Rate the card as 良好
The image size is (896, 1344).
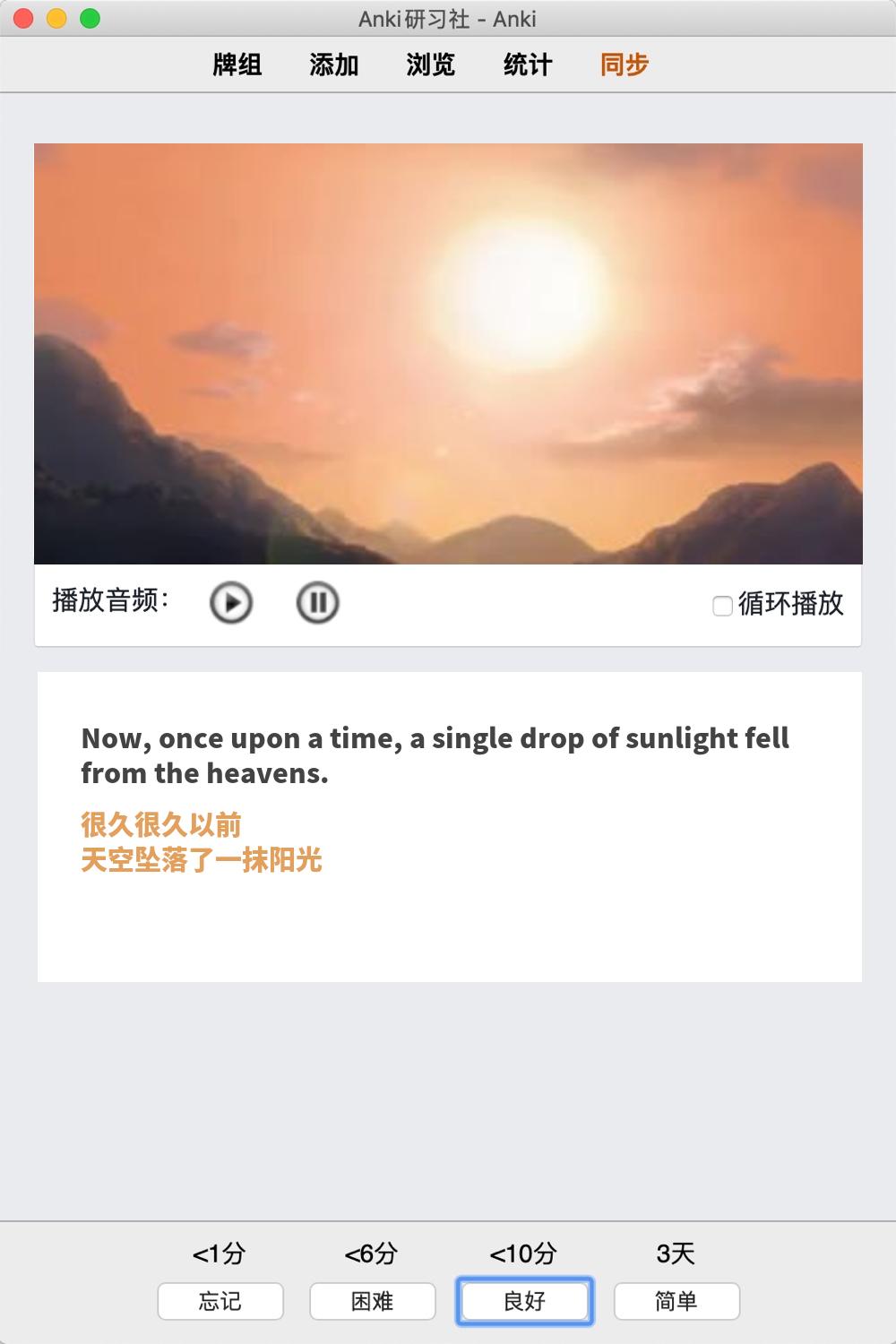[525, 1301]
